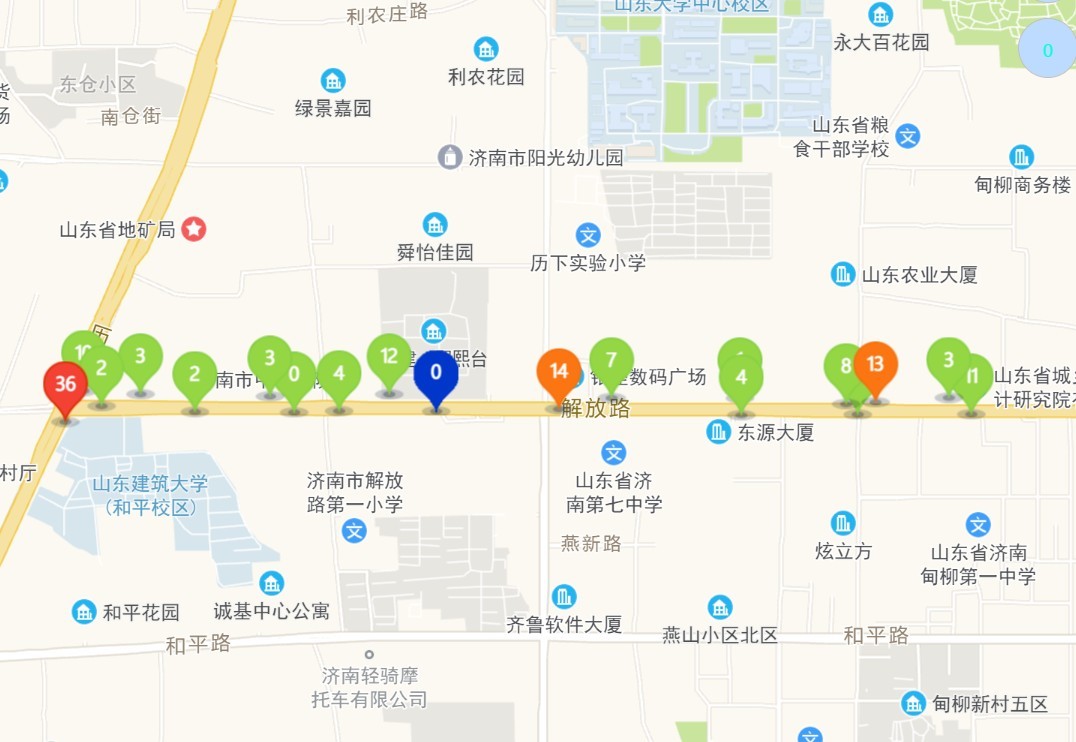
Task: Tap the green marker numbered 8
Action: click(x=843, y=367)
